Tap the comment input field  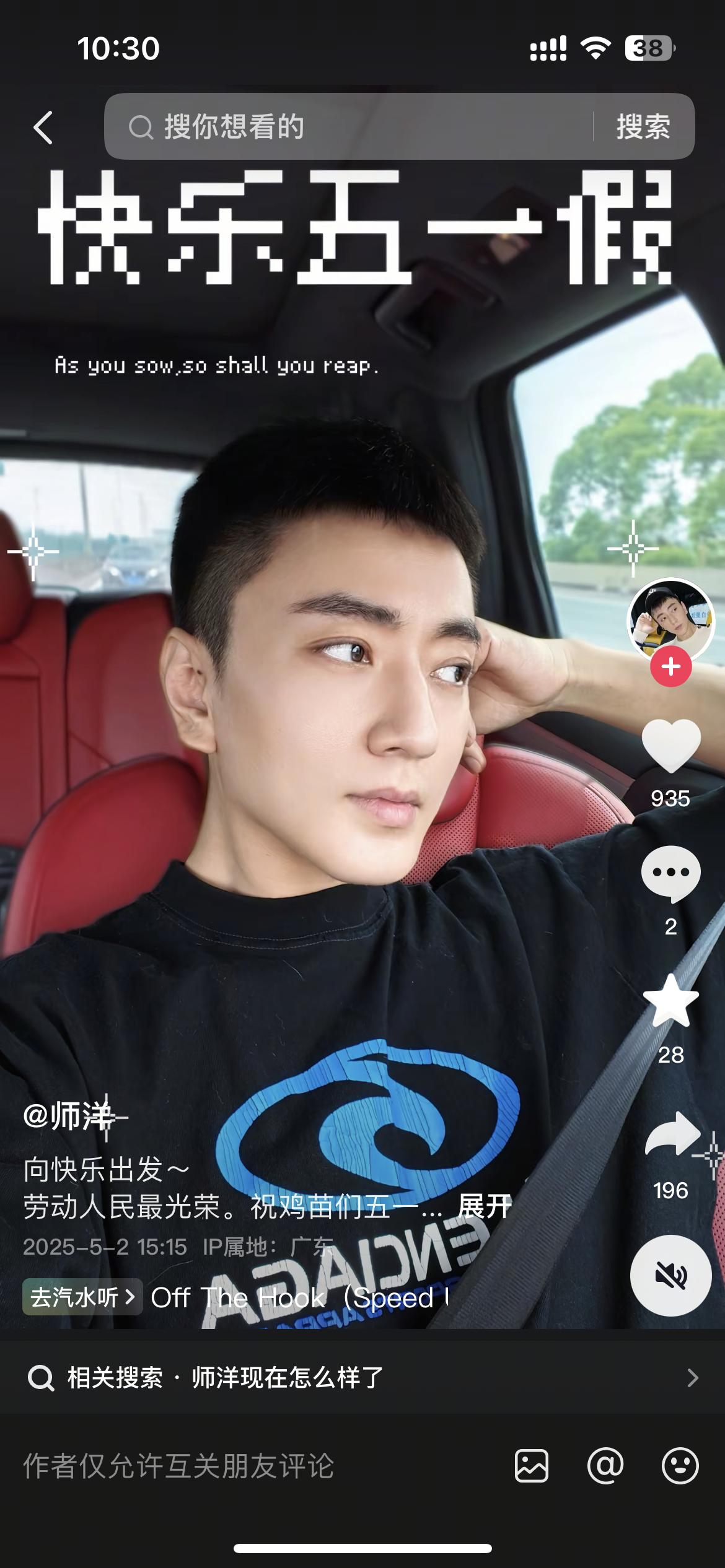(x=248, y=1466)
